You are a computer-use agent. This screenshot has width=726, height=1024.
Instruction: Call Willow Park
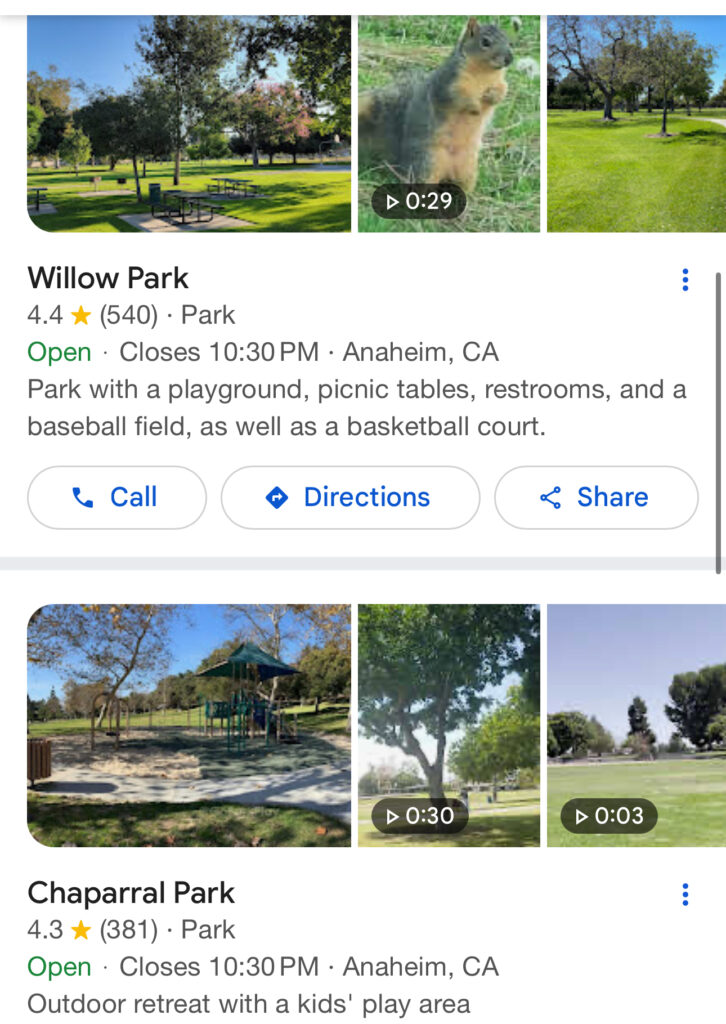116,497
